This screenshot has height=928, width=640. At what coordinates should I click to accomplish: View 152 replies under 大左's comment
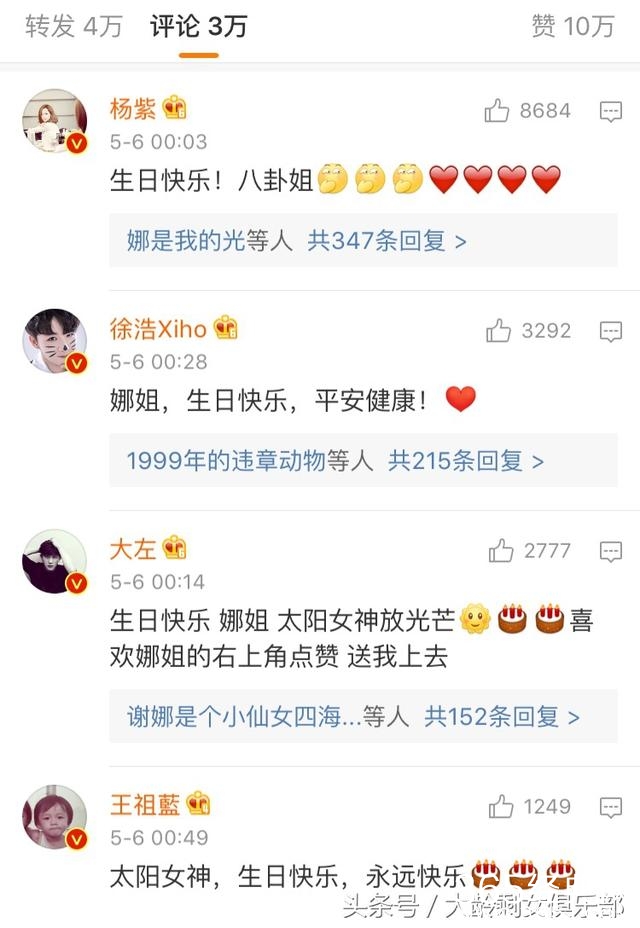[502, 717]
